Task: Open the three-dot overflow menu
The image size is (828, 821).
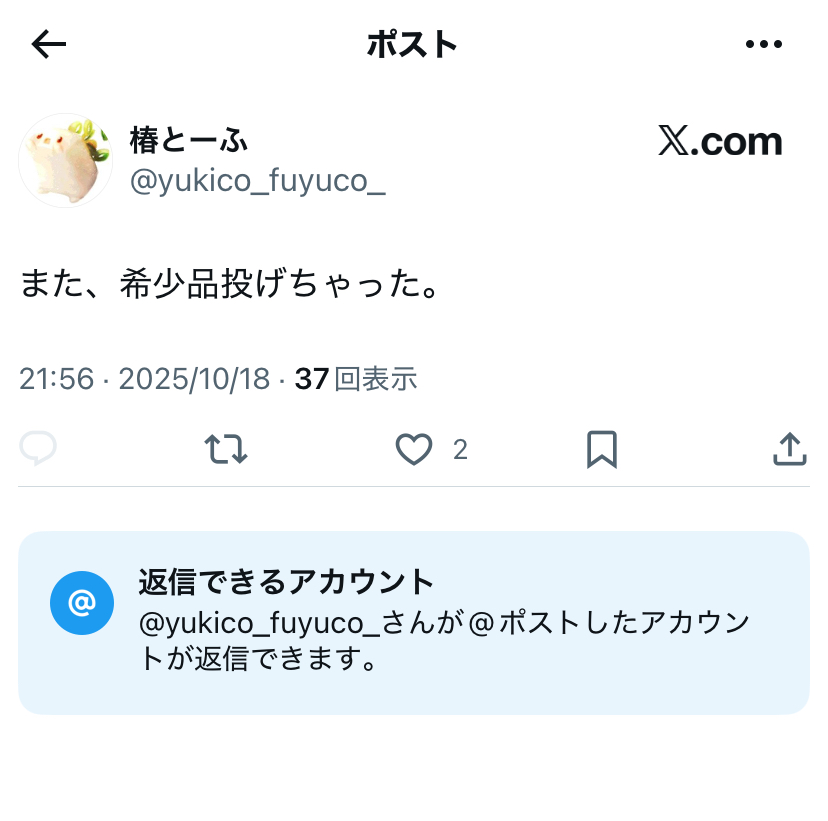Action: (x=764, y=44)
